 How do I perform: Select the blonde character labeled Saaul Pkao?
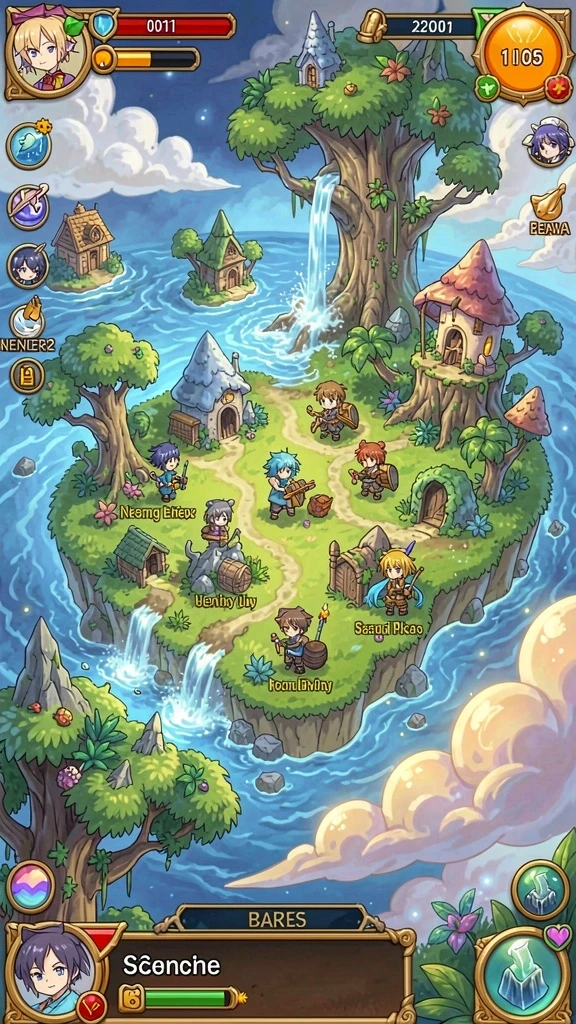point(396,583)
